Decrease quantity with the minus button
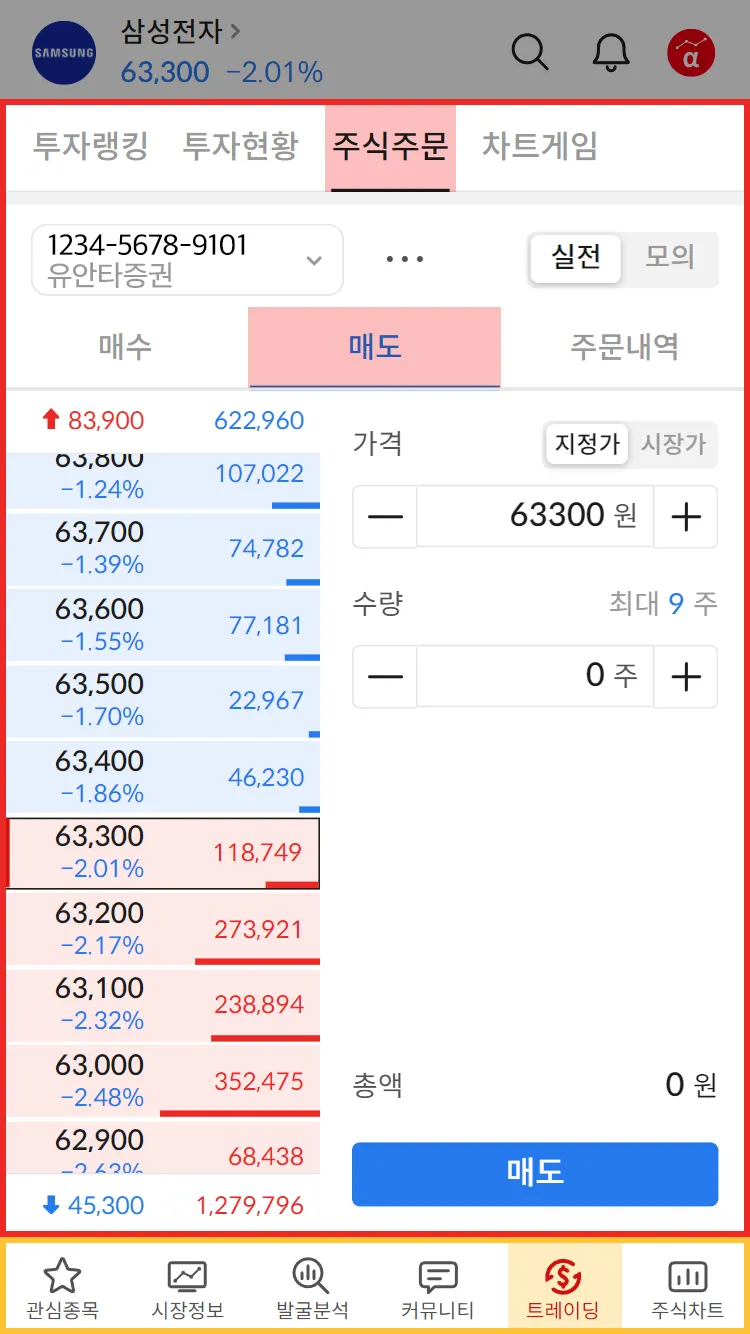The image size is (750, 1334). point(385,677)
